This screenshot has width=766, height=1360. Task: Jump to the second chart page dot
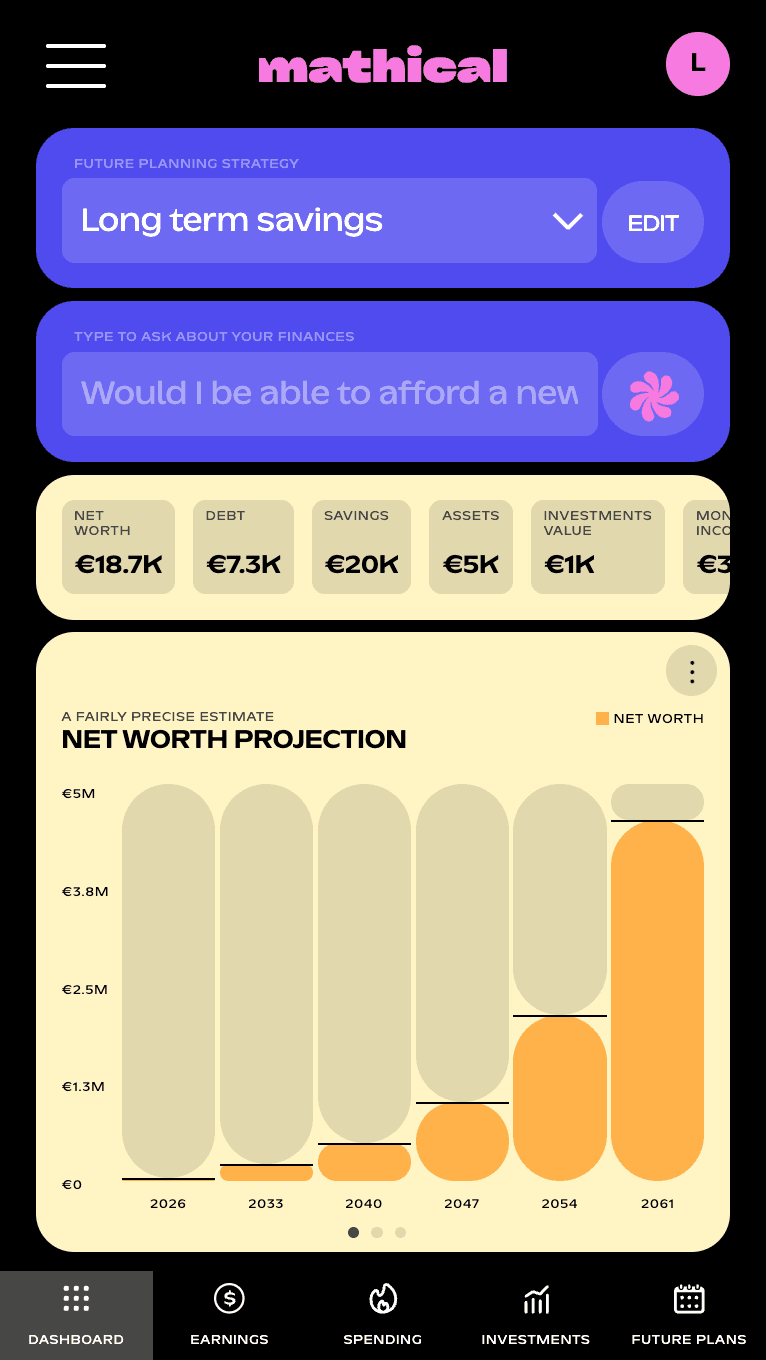[x=377, y=1232]
